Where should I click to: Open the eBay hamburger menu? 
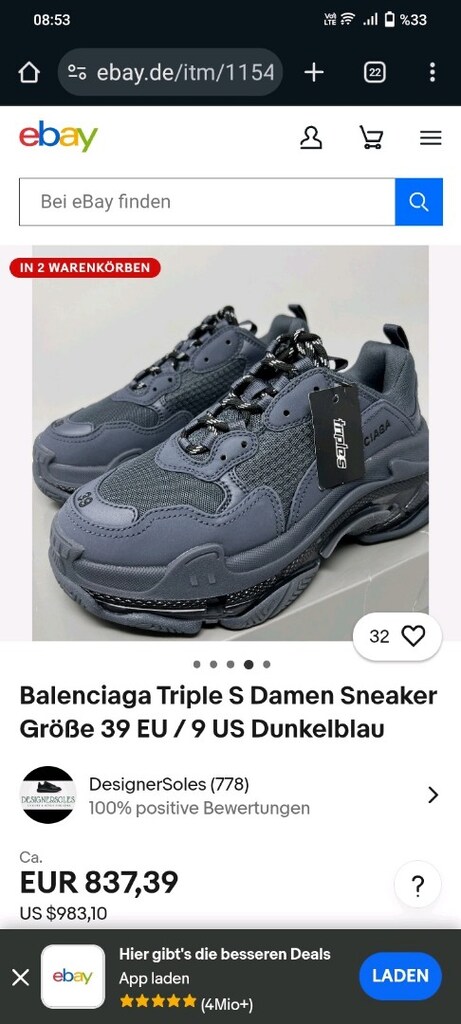point(430,138)
